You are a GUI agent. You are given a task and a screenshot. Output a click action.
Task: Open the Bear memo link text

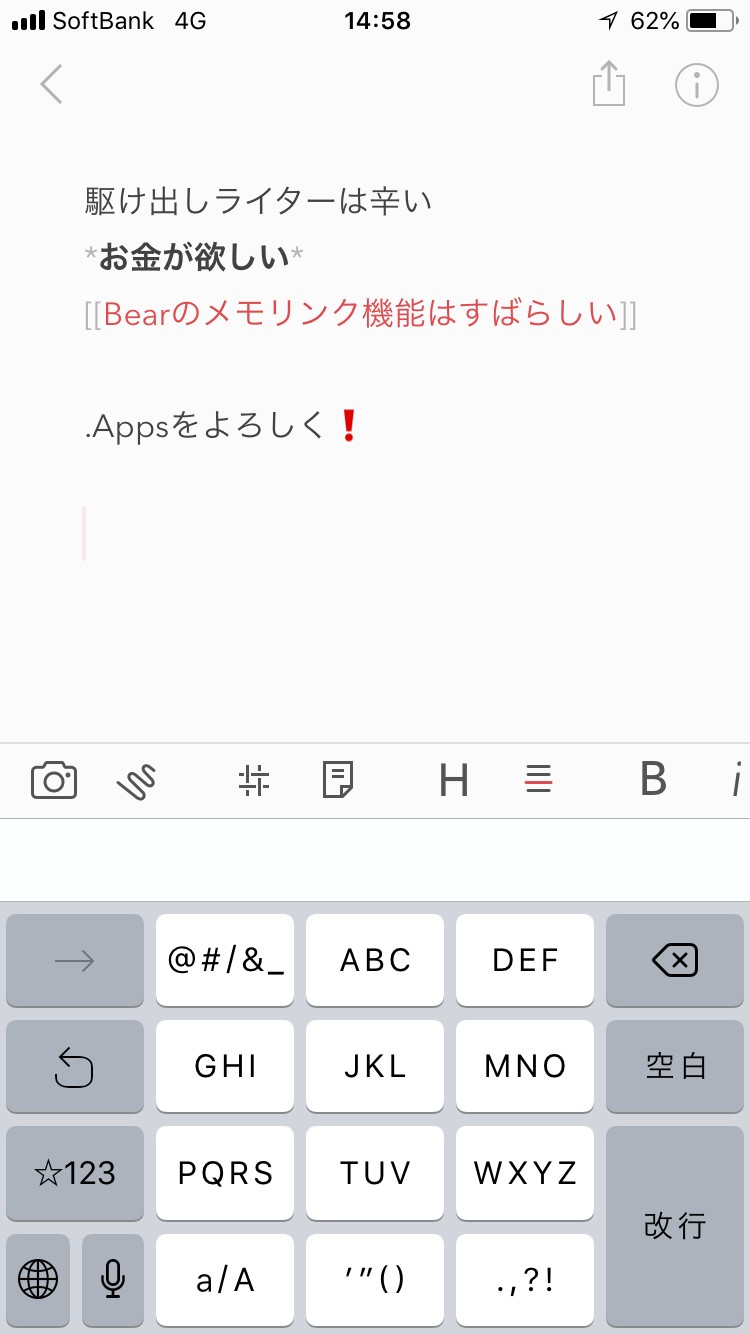click(360, 314)
